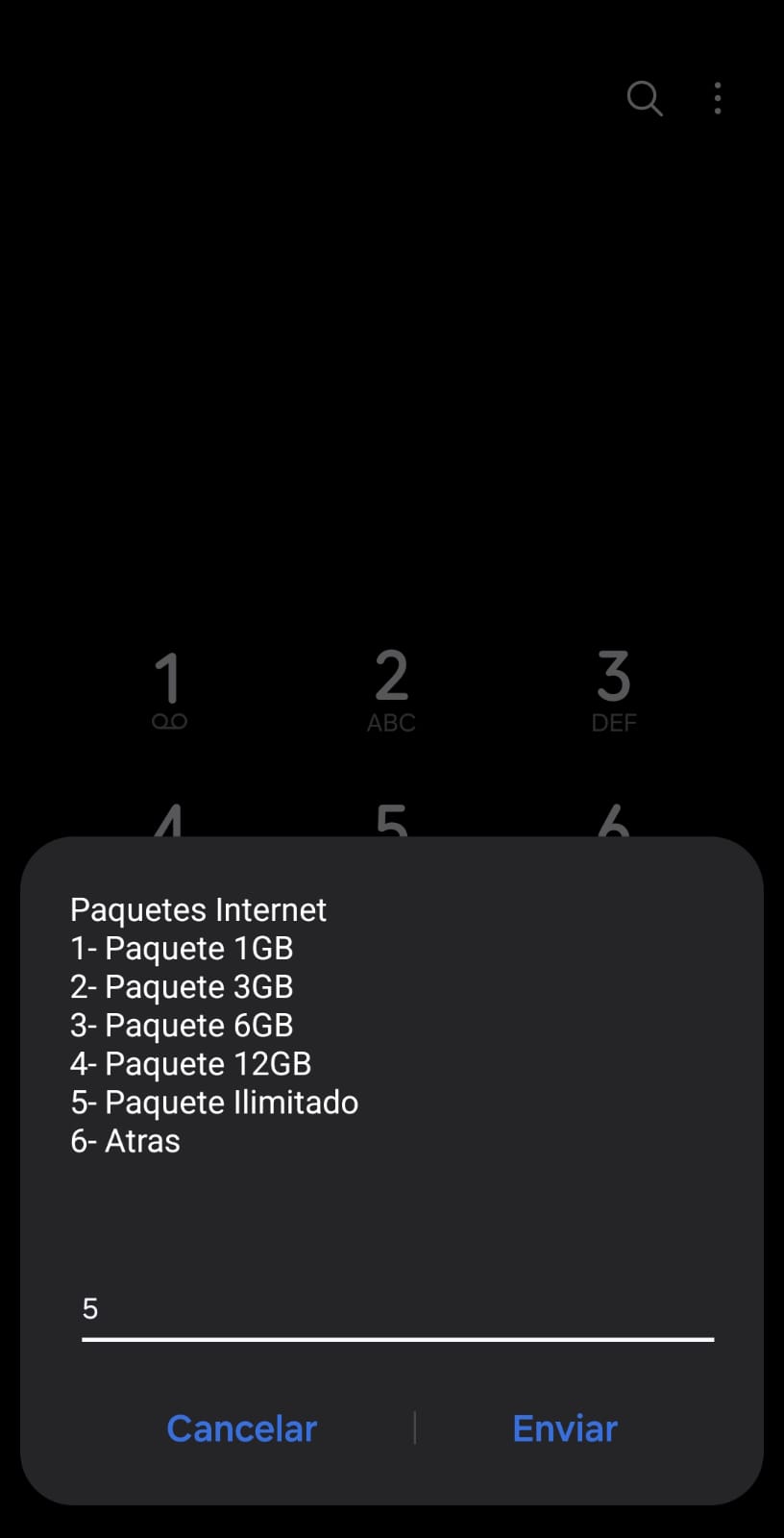Tap the 2 ABC dial key

(391, 689)
